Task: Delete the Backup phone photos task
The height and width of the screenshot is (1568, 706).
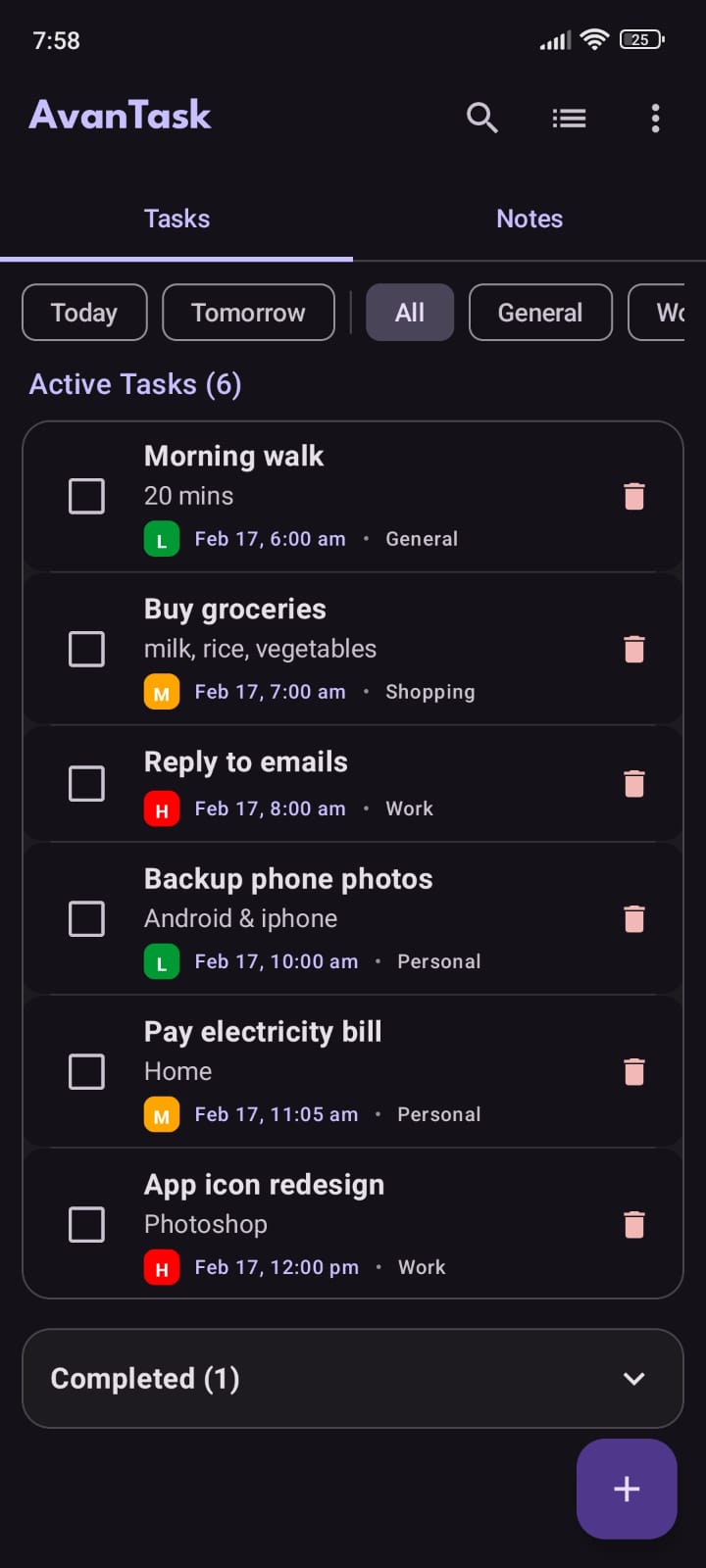Action: (633, 918)
